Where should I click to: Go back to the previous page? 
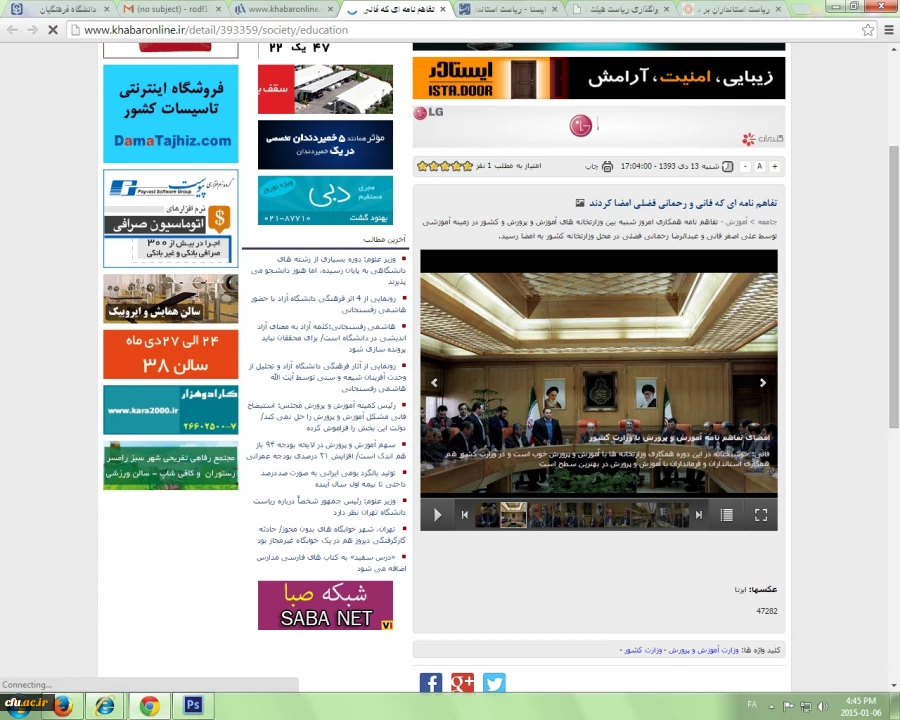tap(10, 30)
